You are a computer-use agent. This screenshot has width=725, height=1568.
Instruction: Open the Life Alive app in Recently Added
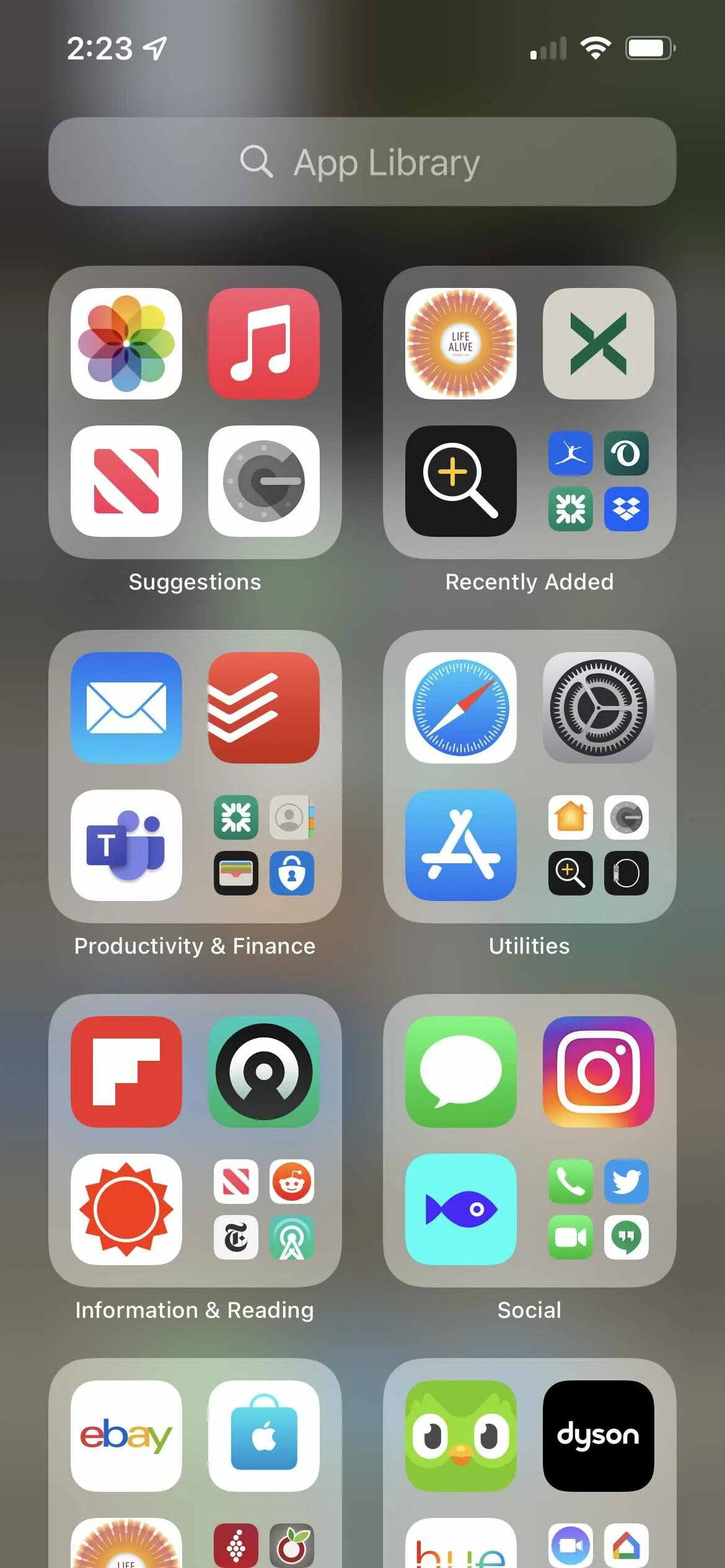click(460, 344)
